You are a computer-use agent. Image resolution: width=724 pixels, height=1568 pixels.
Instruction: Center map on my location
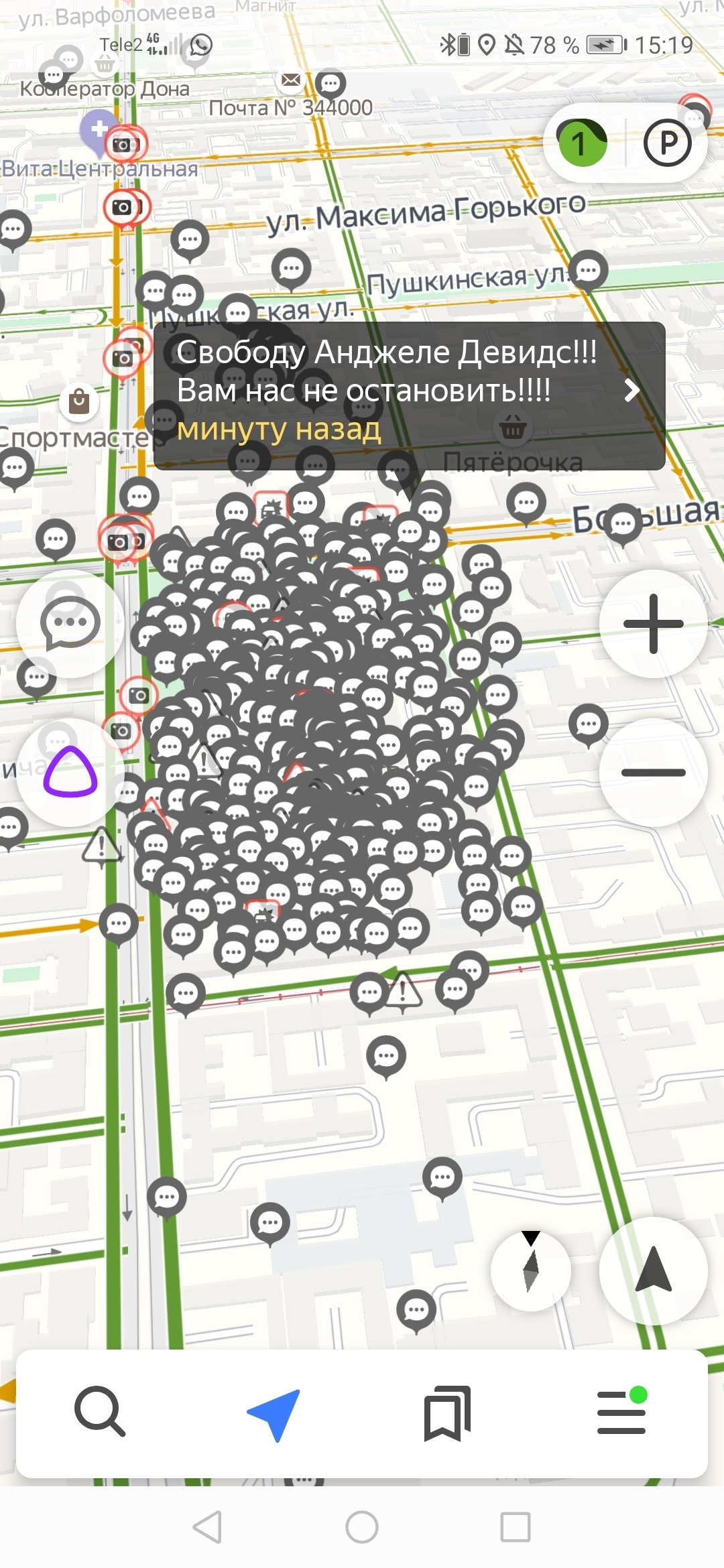click(653, 1270)
